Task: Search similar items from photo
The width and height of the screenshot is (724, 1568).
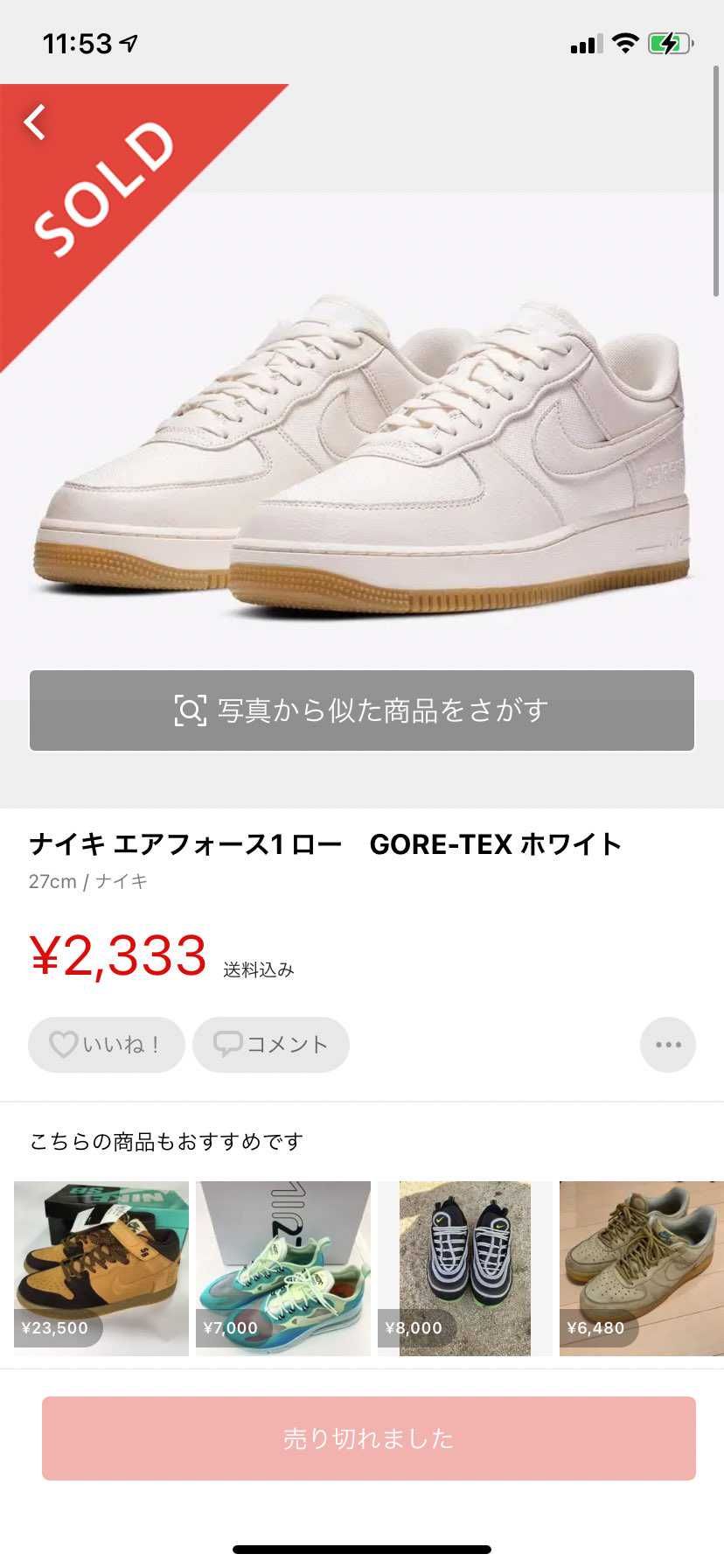Action: tap(362, 710)
